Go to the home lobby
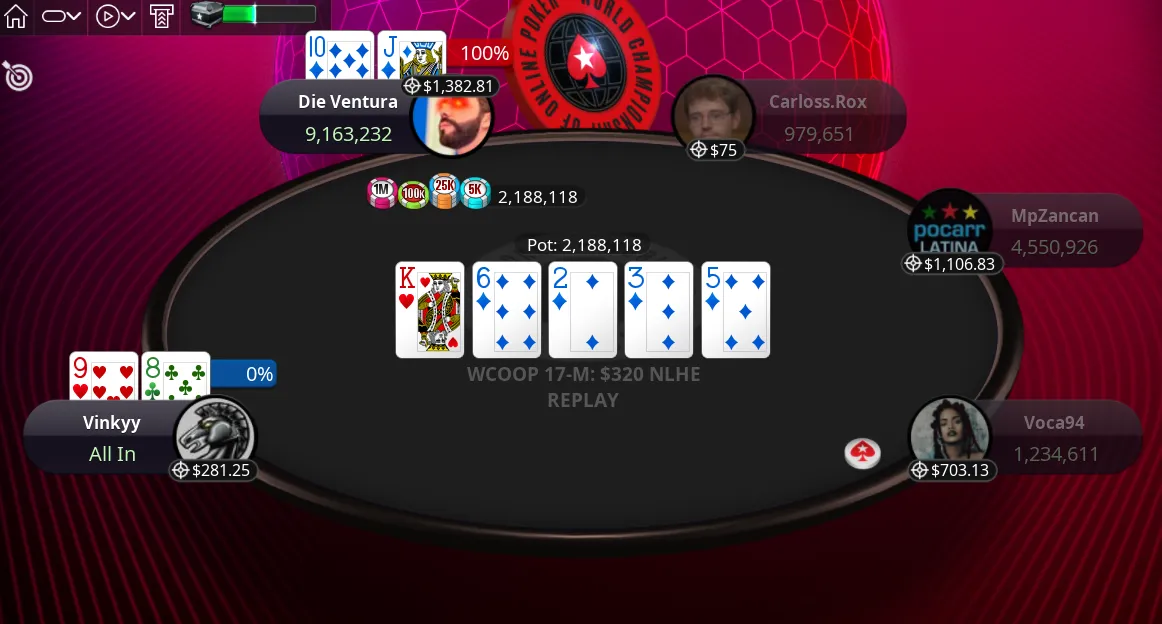 coord(16,15)
